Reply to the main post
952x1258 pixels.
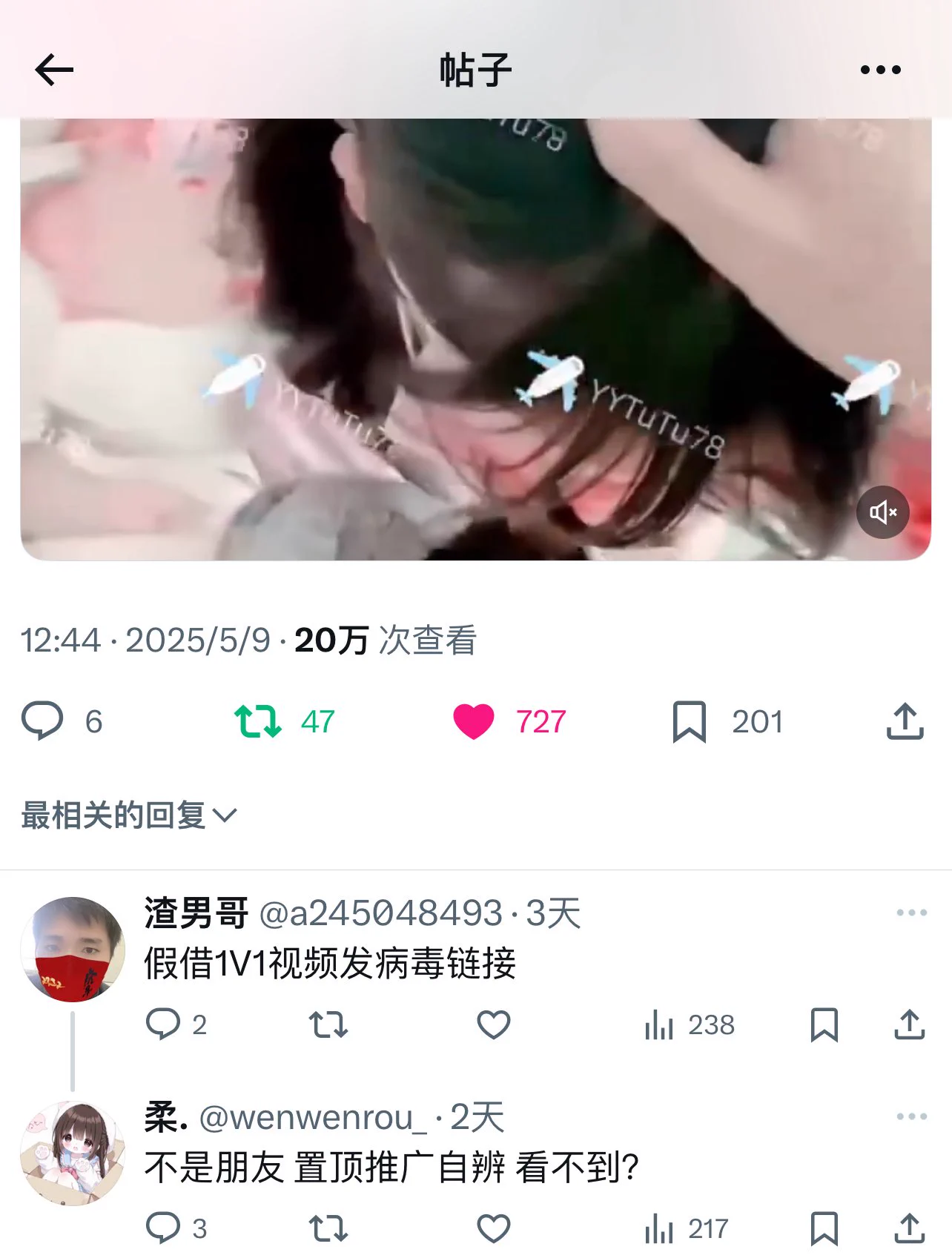tap(43, 721)
